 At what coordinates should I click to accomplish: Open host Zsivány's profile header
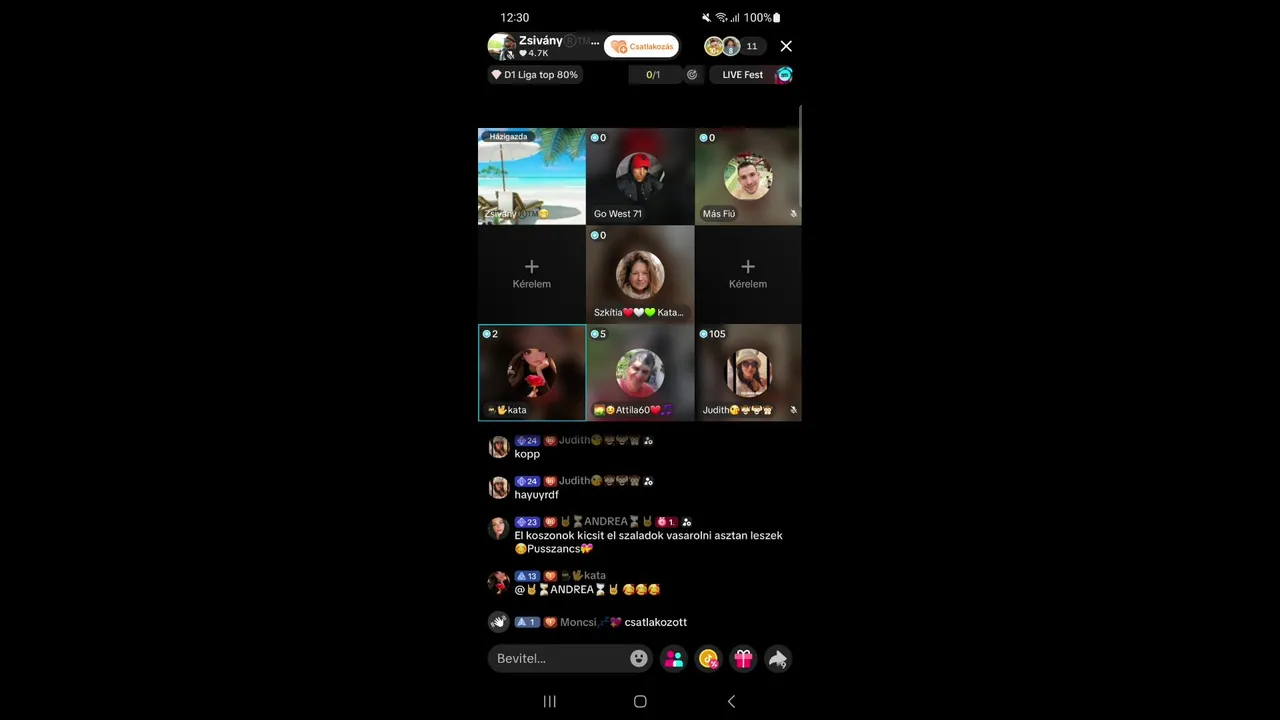point(540,46)
